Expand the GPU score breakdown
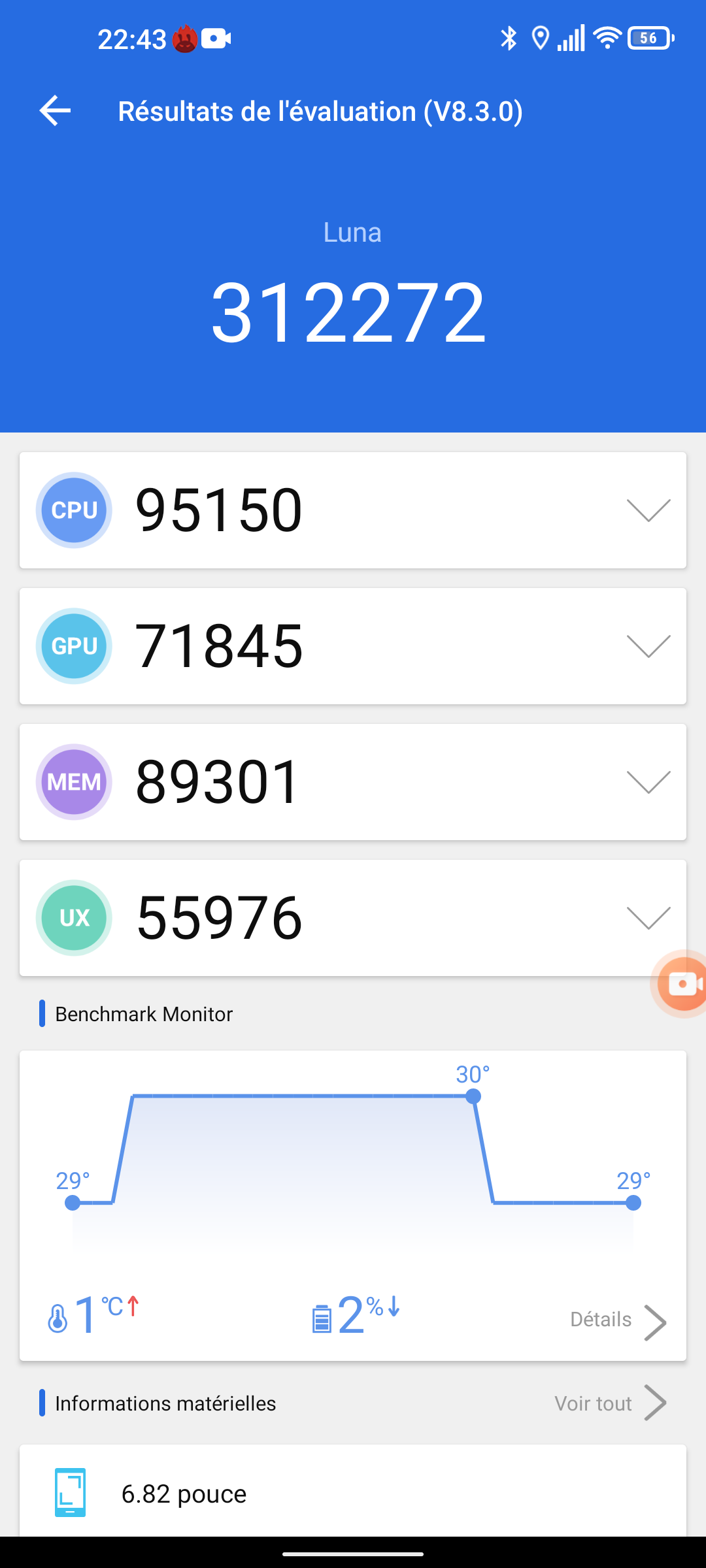This screenshot has height=1568, width=706. click(648, 646)
